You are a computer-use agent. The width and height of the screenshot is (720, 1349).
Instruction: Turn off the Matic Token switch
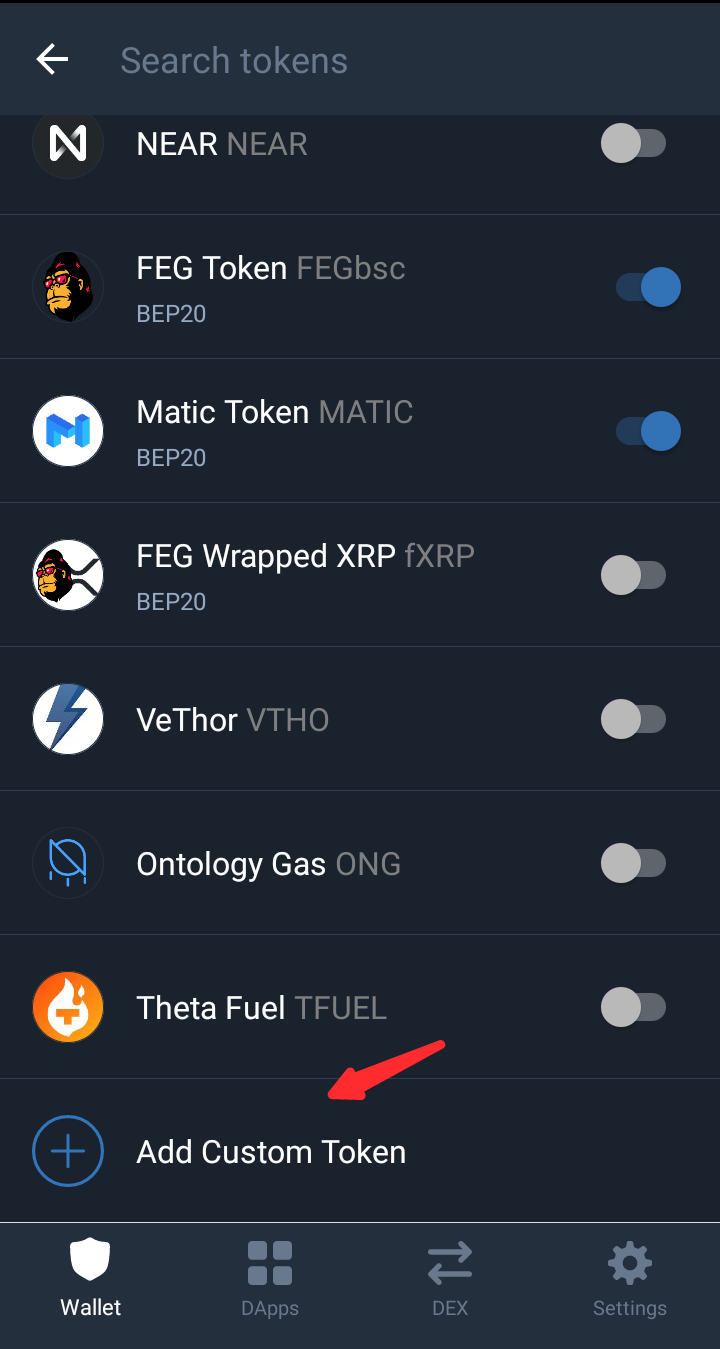[648, 431]
